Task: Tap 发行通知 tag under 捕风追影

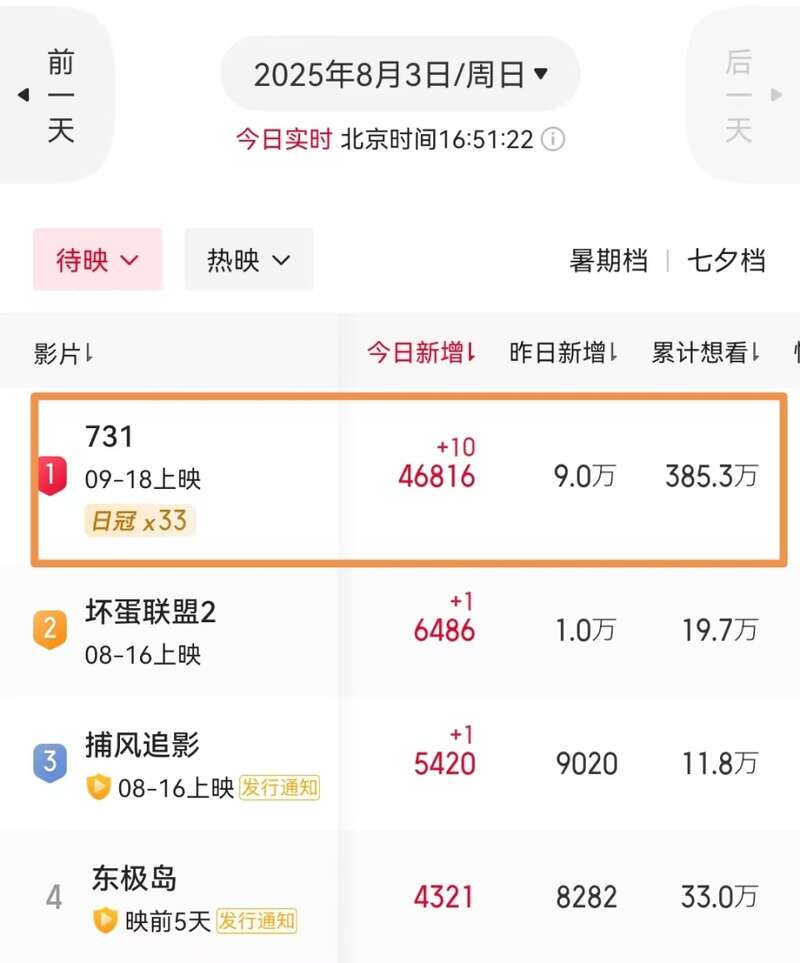Action: coord(280,788)
